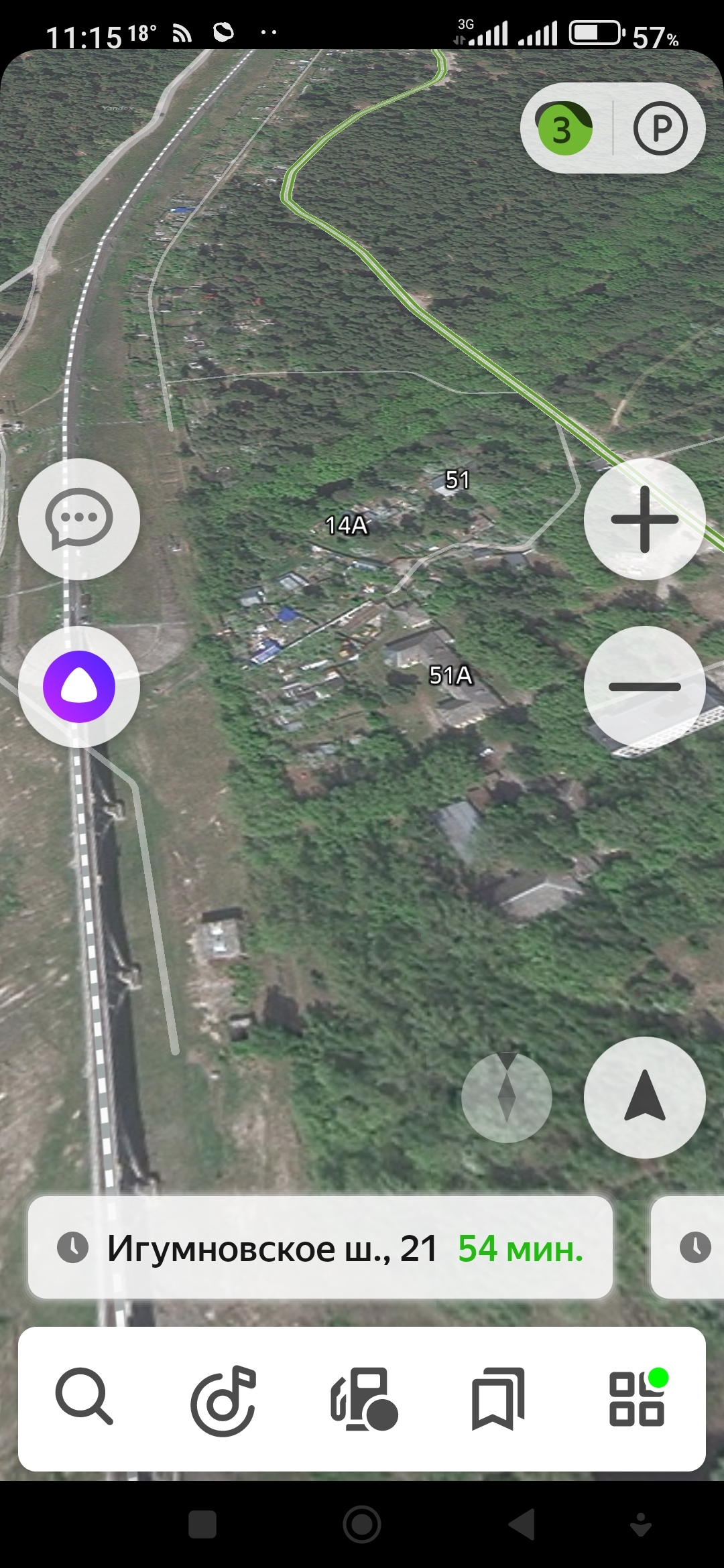Screen dimensions: 724x1568
Task: Zoom out with the minus button
Action: point(644,686)
